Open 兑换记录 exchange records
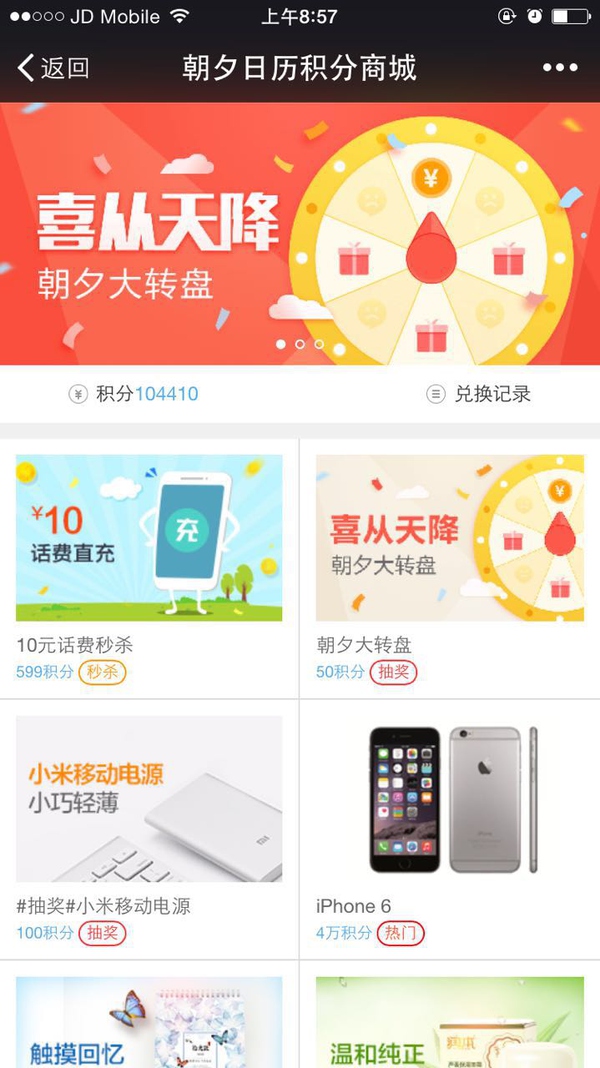This screenshot has width=600, height=1068. pyautogui.click(x=478, y=394)
